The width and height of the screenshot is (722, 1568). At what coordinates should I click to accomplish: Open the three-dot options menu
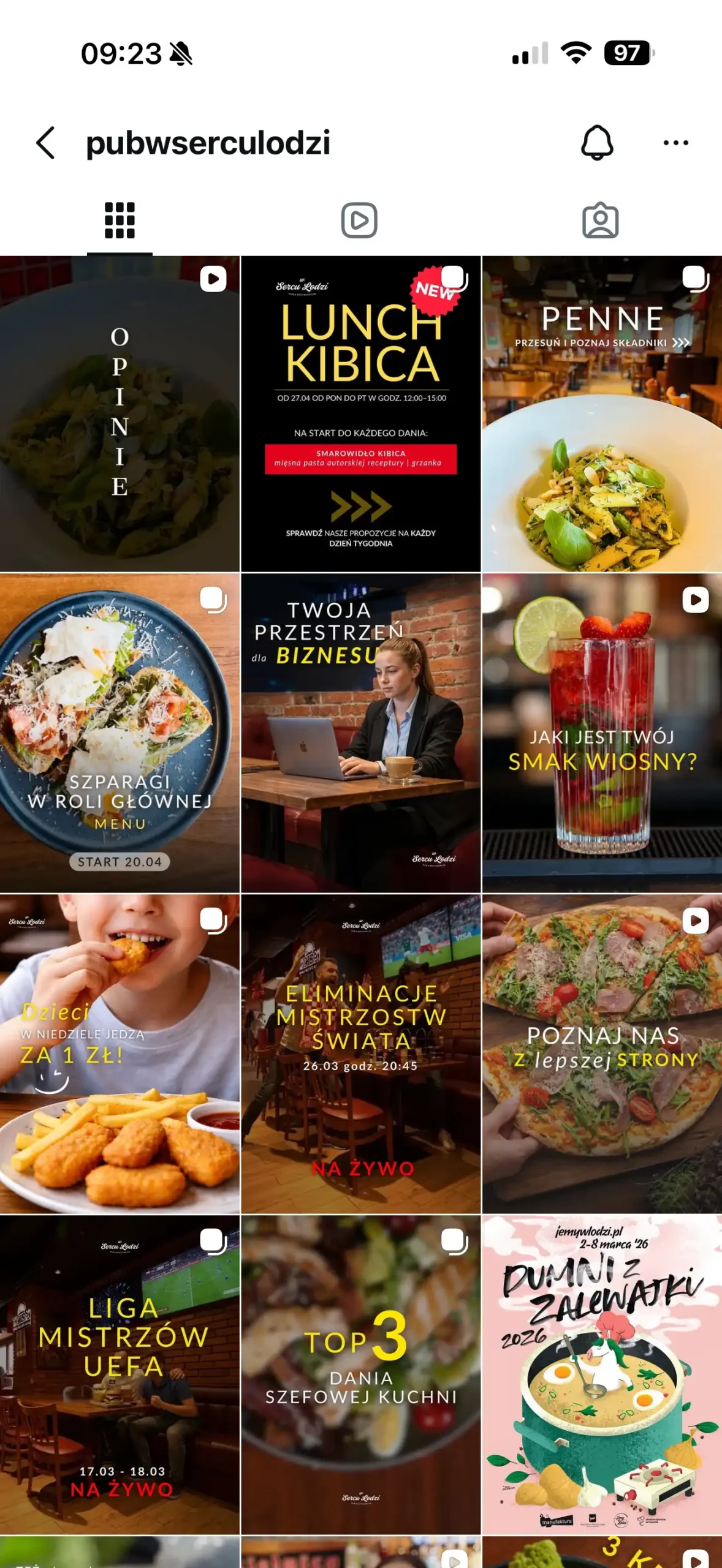click(675, 143)
